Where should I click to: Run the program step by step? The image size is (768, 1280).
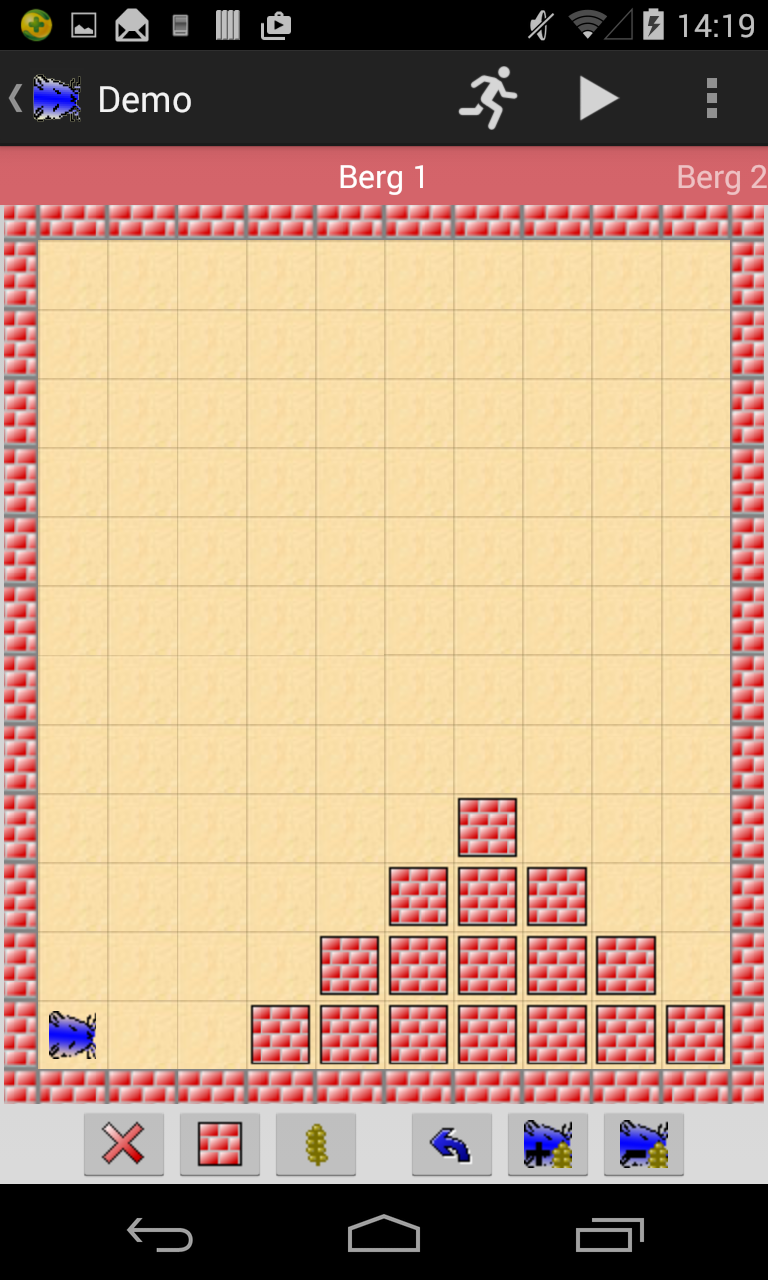488,98
